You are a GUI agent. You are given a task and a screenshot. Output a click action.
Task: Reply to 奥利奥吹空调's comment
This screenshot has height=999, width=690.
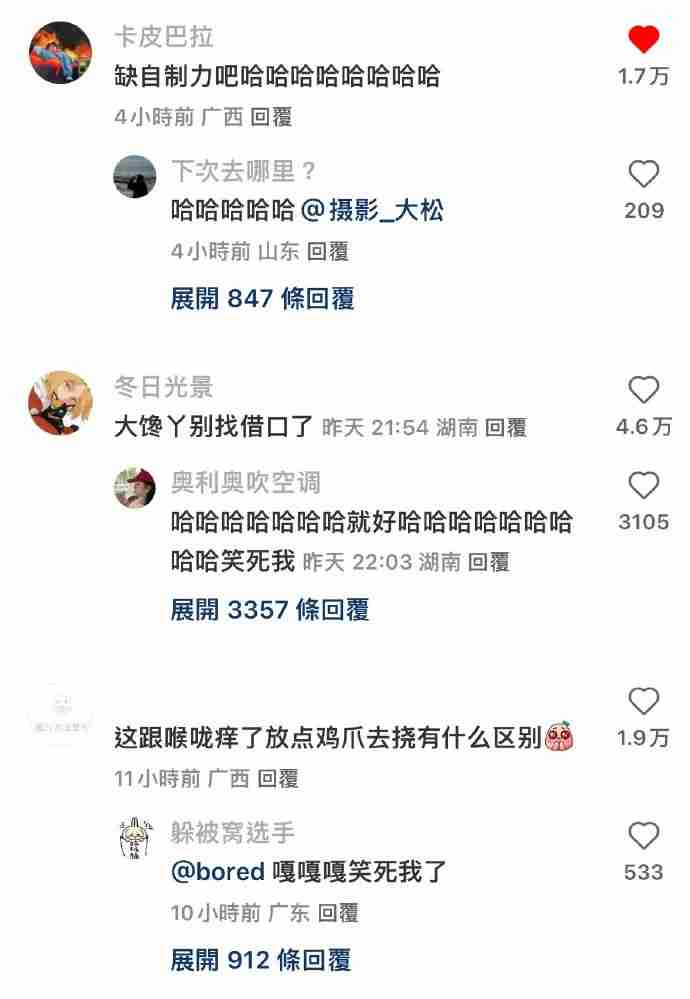click(x=488, y=562)
